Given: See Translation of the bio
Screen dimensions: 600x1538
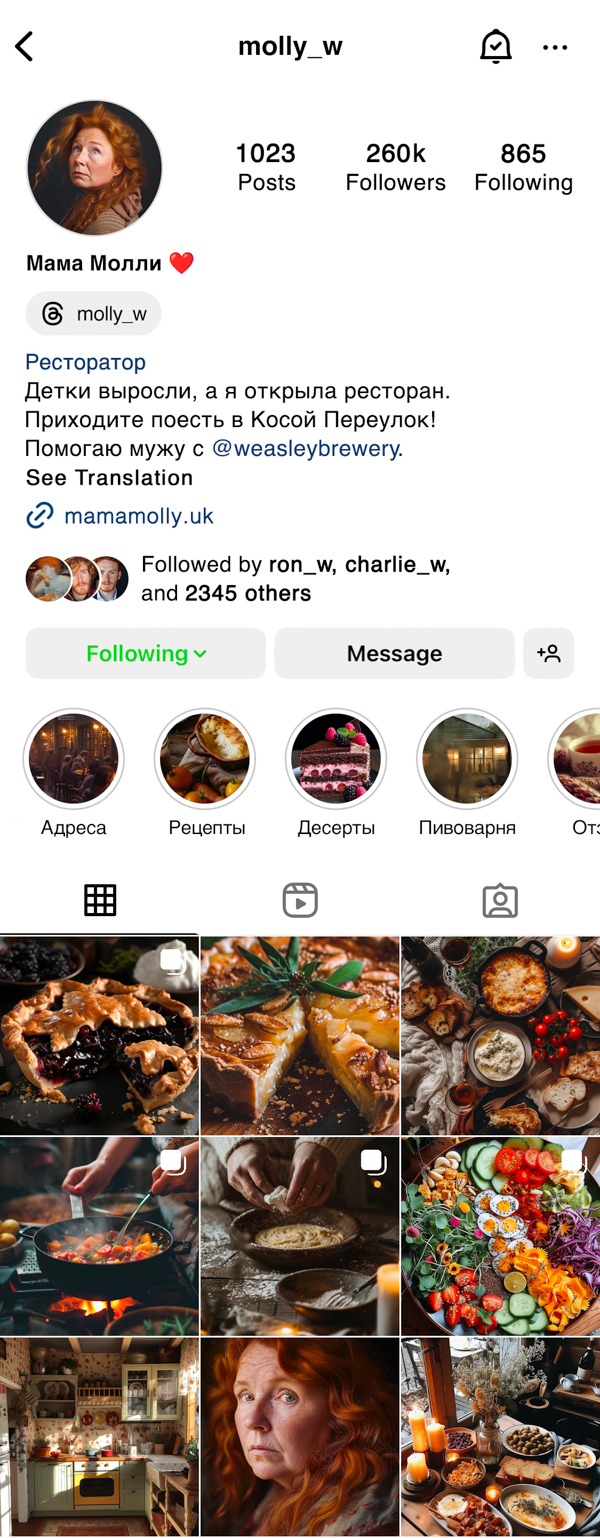Looking at the screenshot, I should (109, 478).
